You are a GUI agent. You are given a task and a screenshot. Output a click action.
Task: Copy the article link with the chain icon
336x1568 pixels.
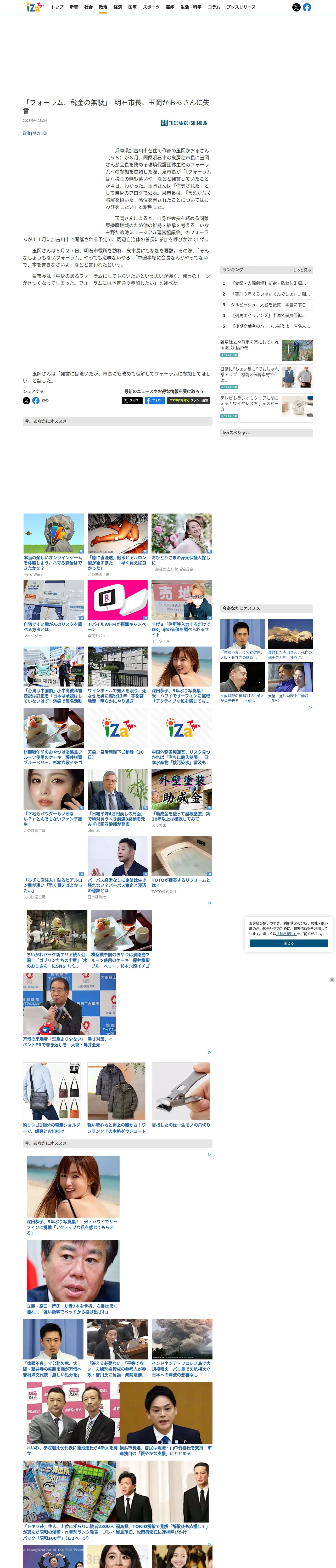(x=45, y=401)
